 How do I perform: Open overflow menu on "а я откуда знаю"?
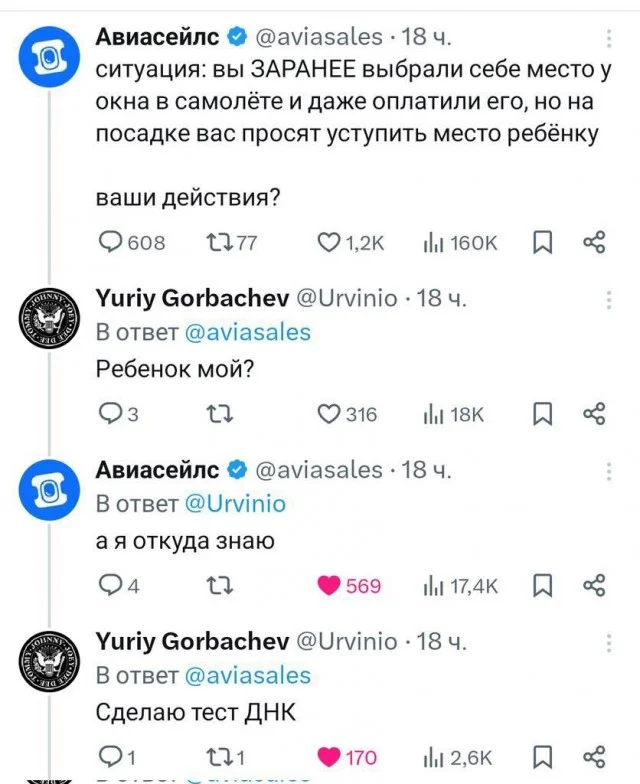coord(610,470)
